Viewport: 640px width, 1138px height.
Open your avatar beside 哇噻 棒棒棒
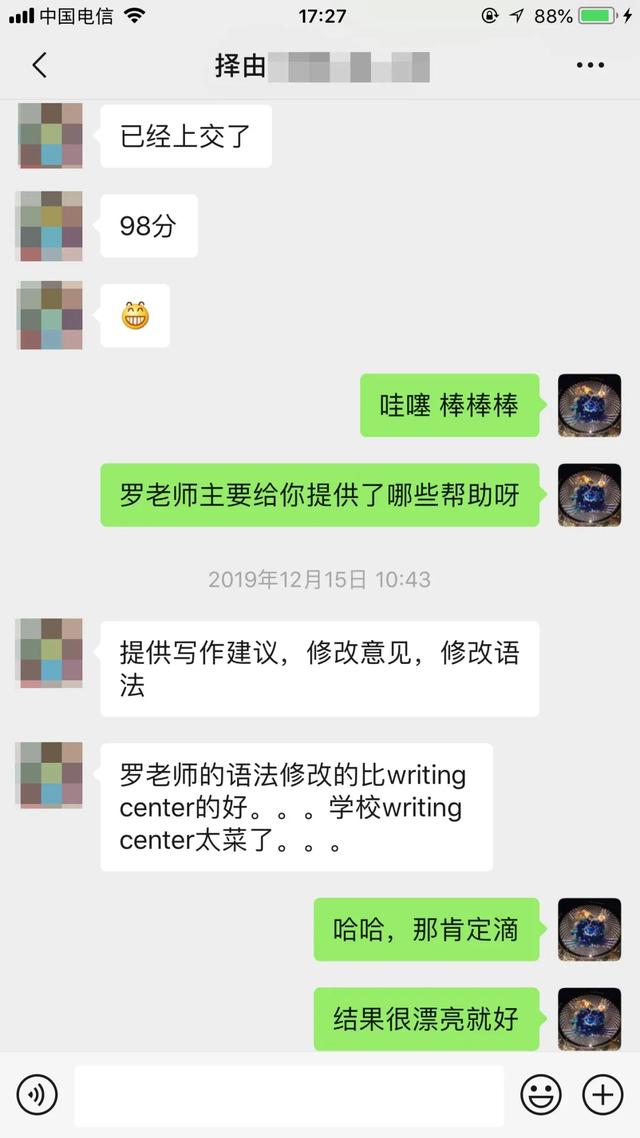(589, 405)
